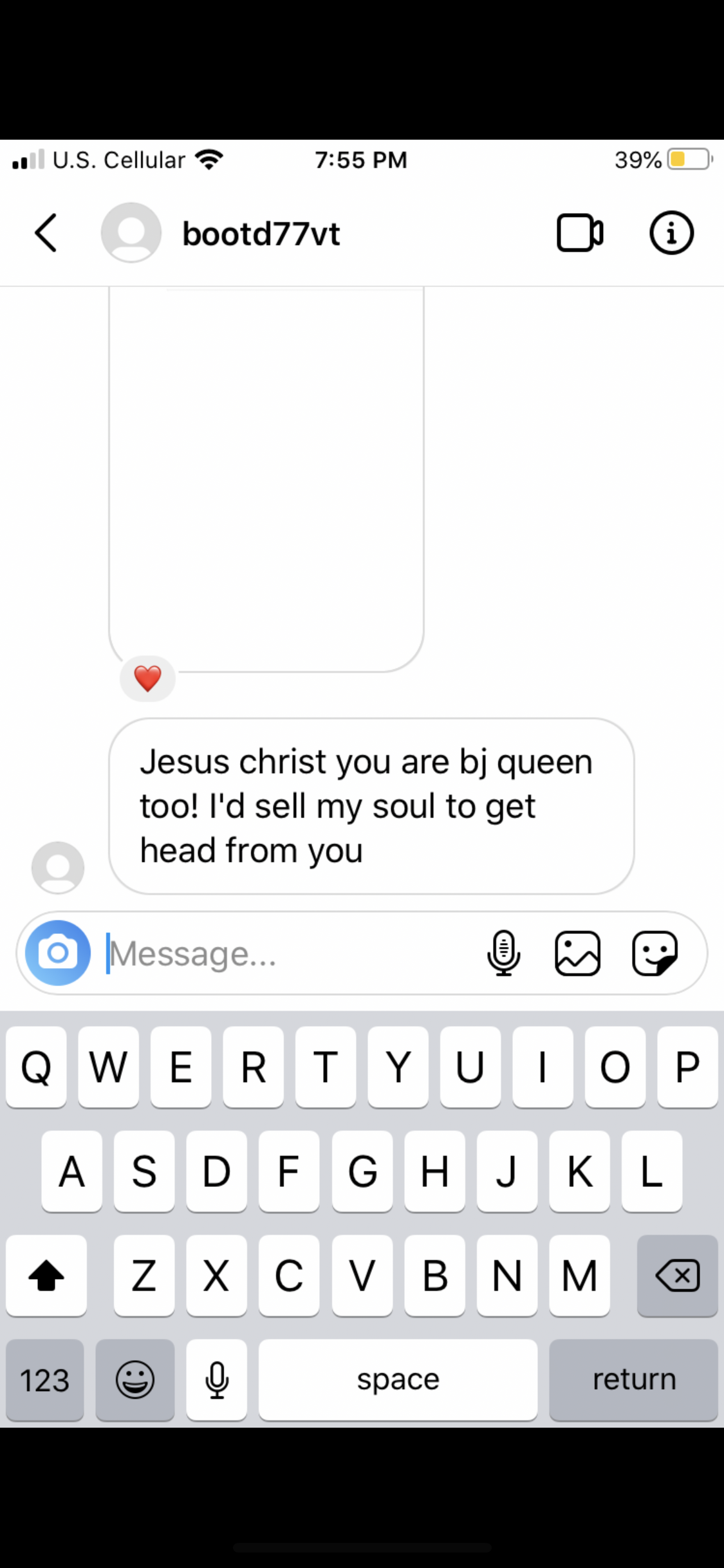The width and height of the screenshot is (724, 1568).
Task: Open bootd77vt profile from header name
Action: coord(261,233)
